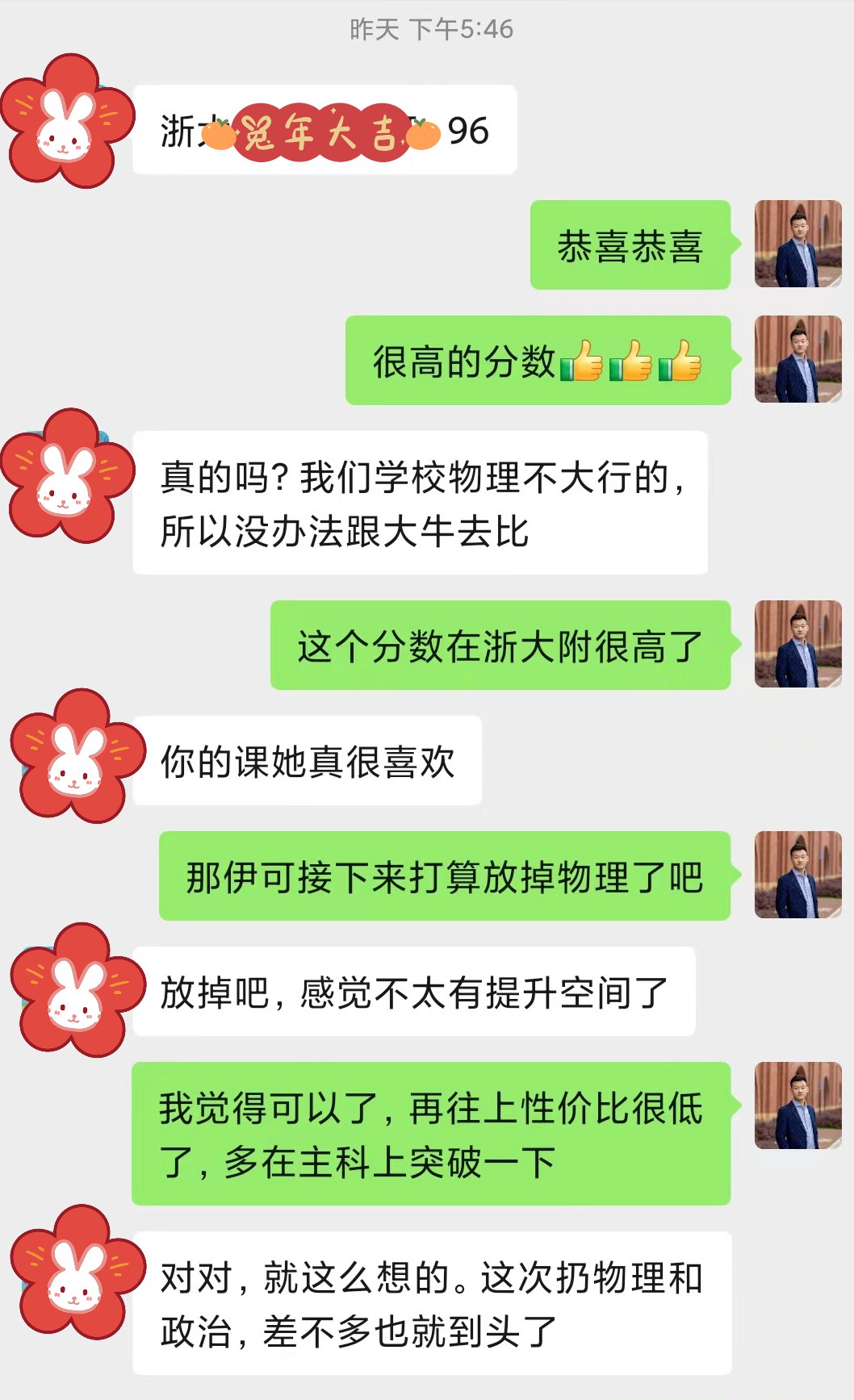
Task: Tap avatar beside 我觉得可以了 message
Action: click(x=797, y=1105)
